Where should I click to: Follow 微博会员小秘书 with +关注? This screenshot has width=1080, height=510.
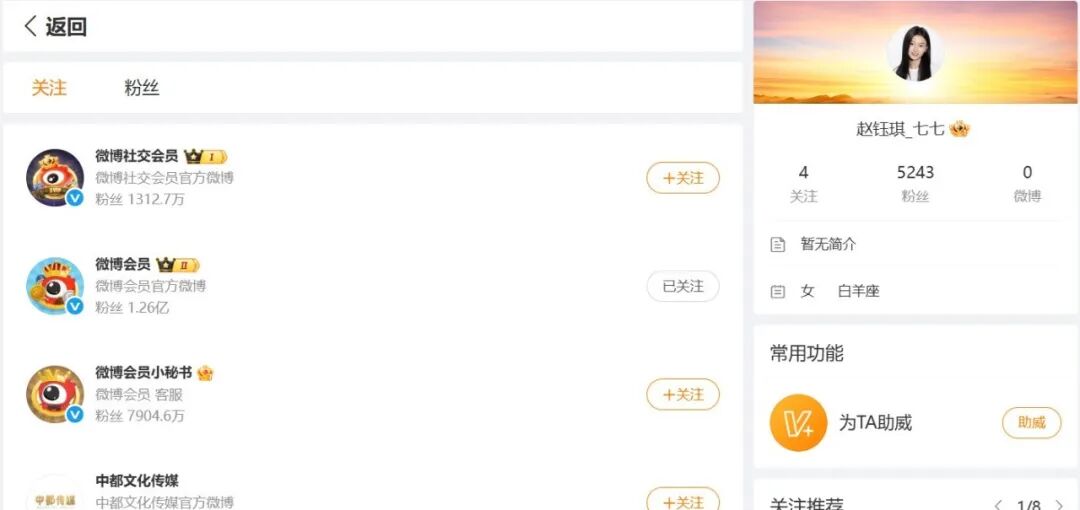pos(682,394)
